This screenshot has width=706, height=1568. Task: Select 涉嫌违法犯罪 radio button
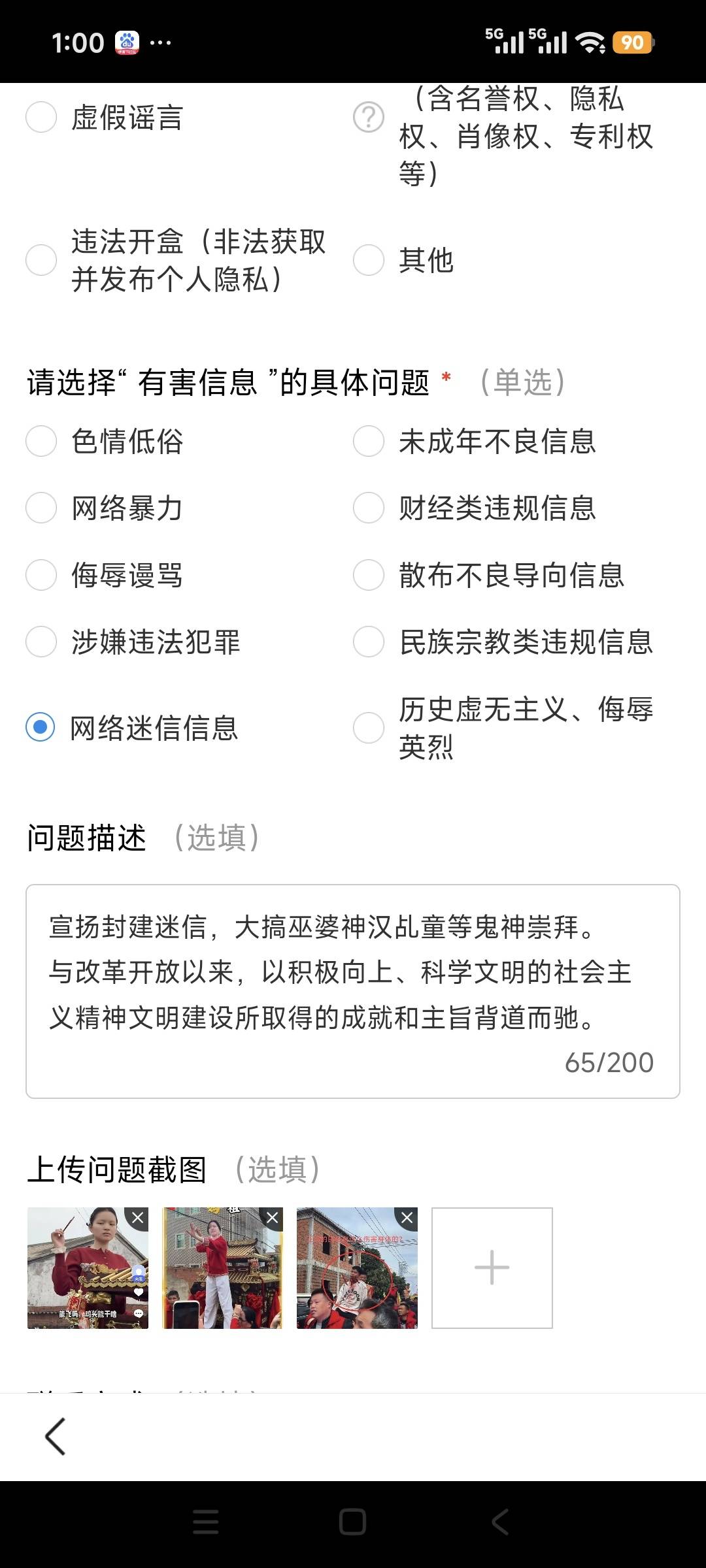pyautogui.click(x=41, y=642)
